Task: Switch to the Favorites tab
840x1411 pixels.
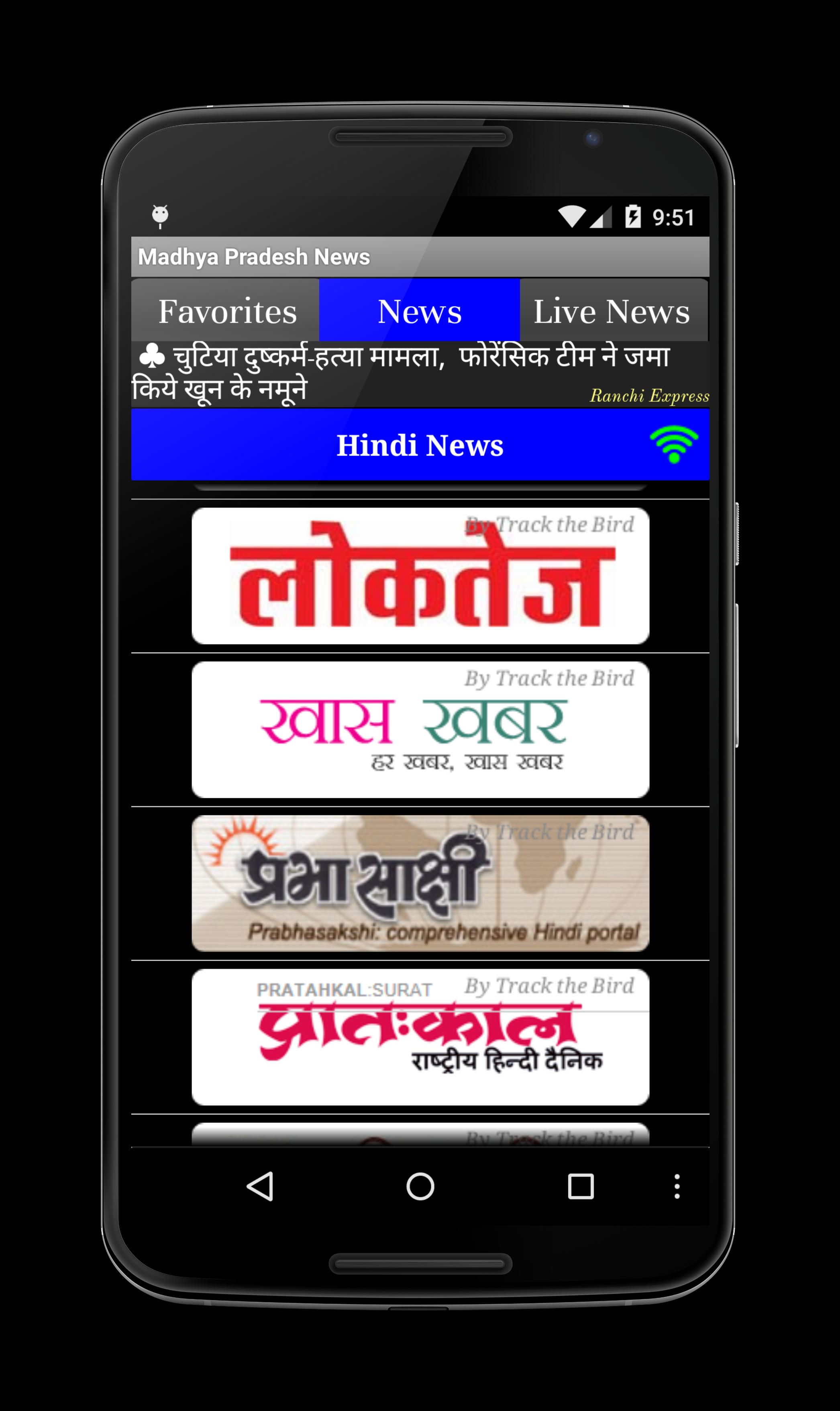Action: 226,311
